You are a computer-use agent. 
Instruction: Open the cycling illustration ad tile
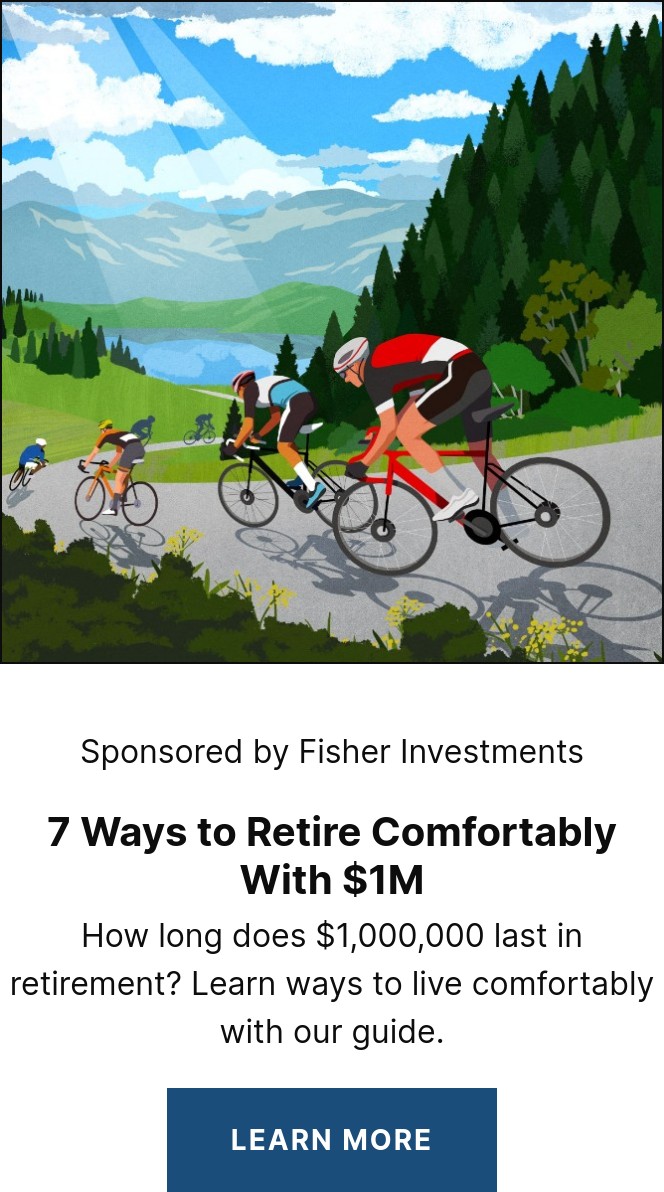click(331, 332)
